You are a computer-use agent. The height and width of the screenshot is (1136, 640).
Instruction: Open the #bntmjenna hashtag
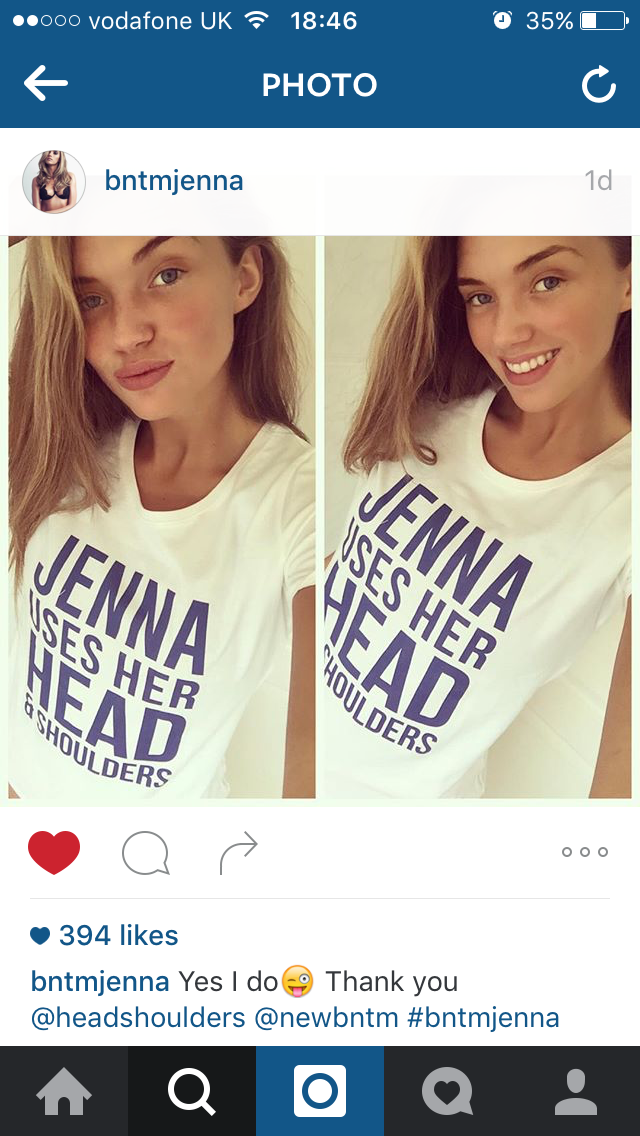483,1018
